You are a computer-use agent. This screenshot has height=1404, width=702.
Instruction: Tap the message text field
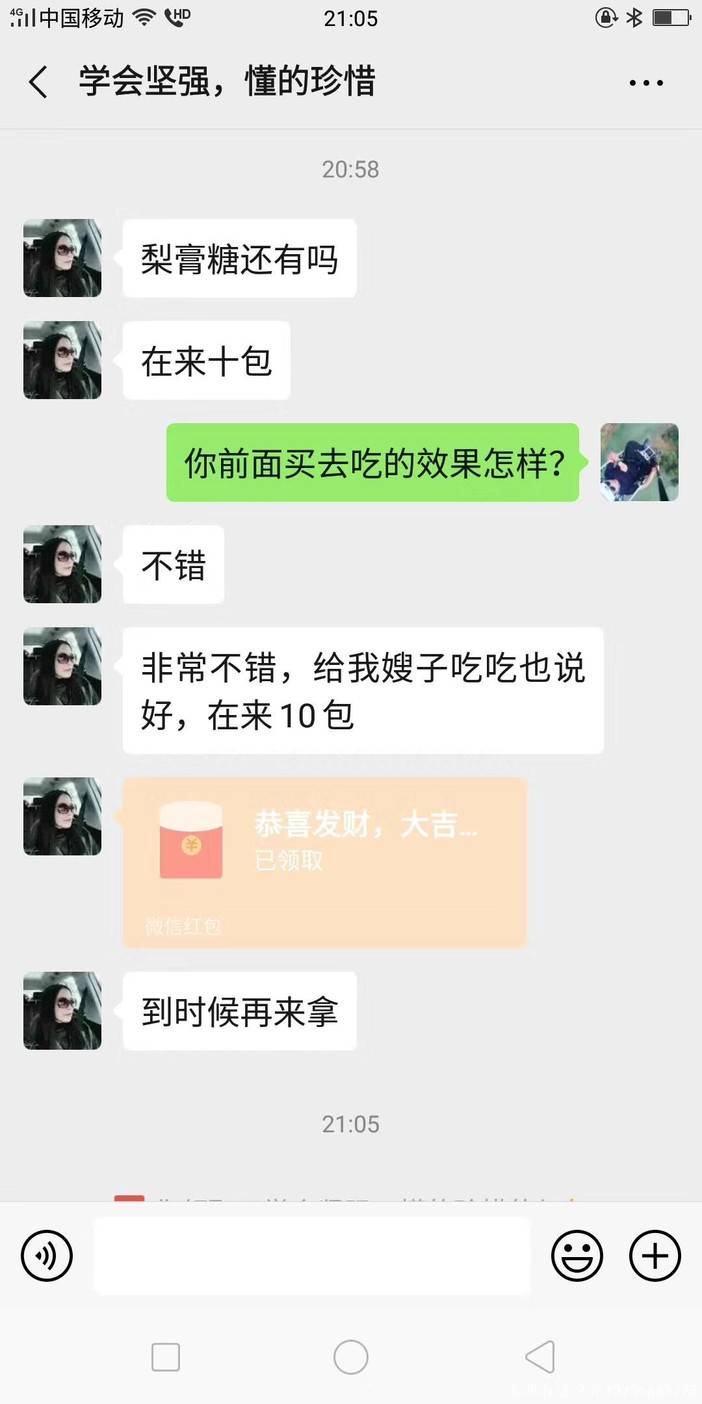tap(312, 1256)
